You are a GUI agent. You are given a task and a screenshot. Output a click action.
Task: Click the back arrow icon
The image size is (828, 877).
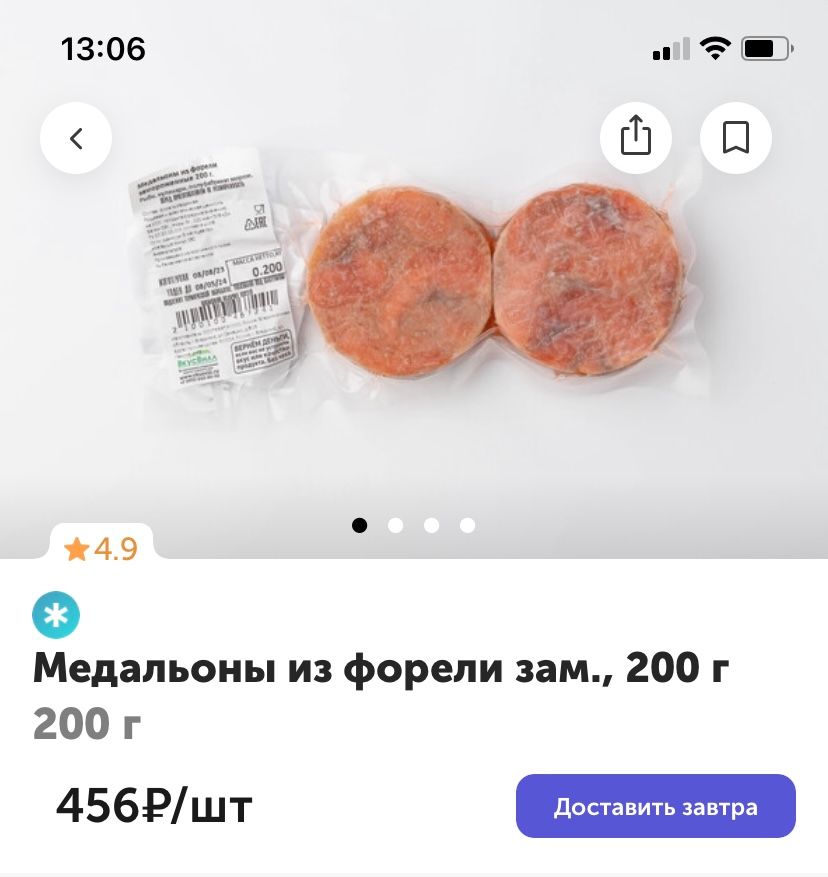click(76, 138)
